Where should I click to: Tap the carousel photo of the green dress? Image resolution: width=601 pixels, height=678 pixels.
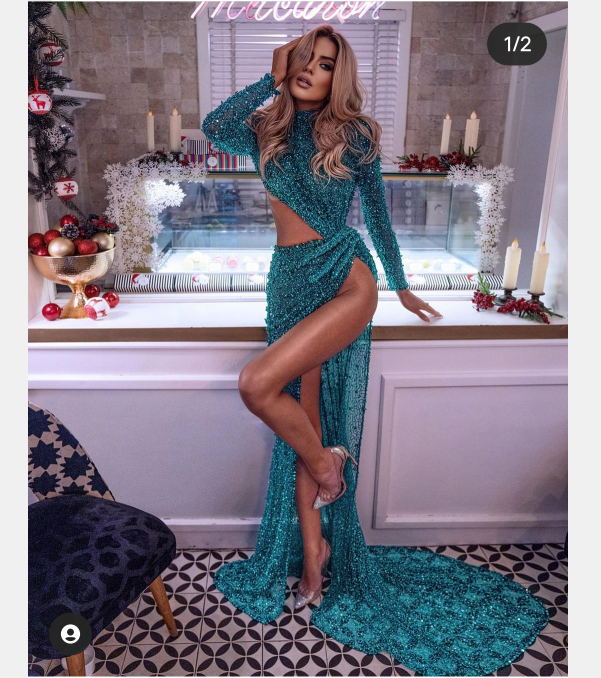coord(300,340)
